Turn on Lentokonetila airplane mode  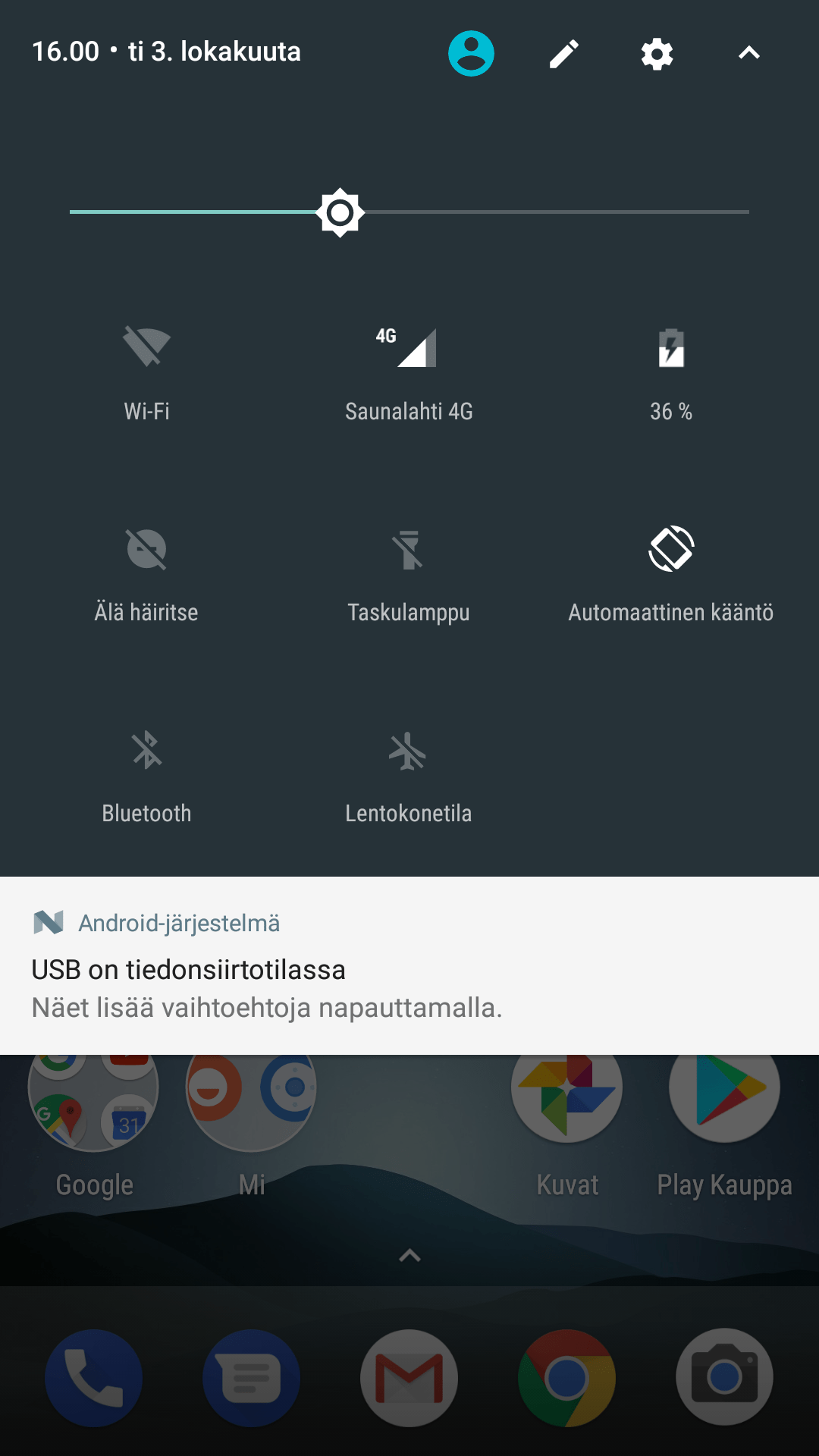tap(409, 751)
